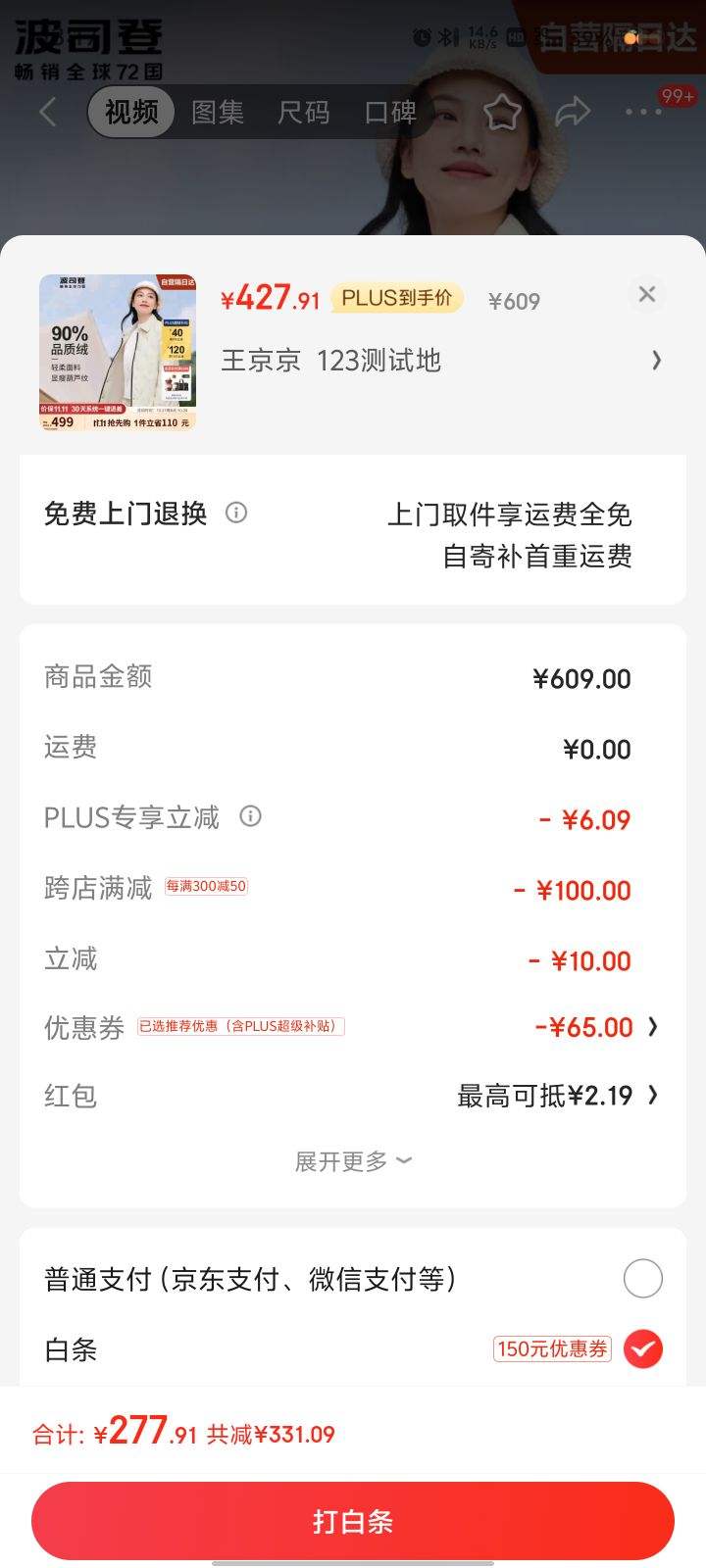Screen dimensions: 706x1568
Task: Open the favorite star icon
Action: 502,112
